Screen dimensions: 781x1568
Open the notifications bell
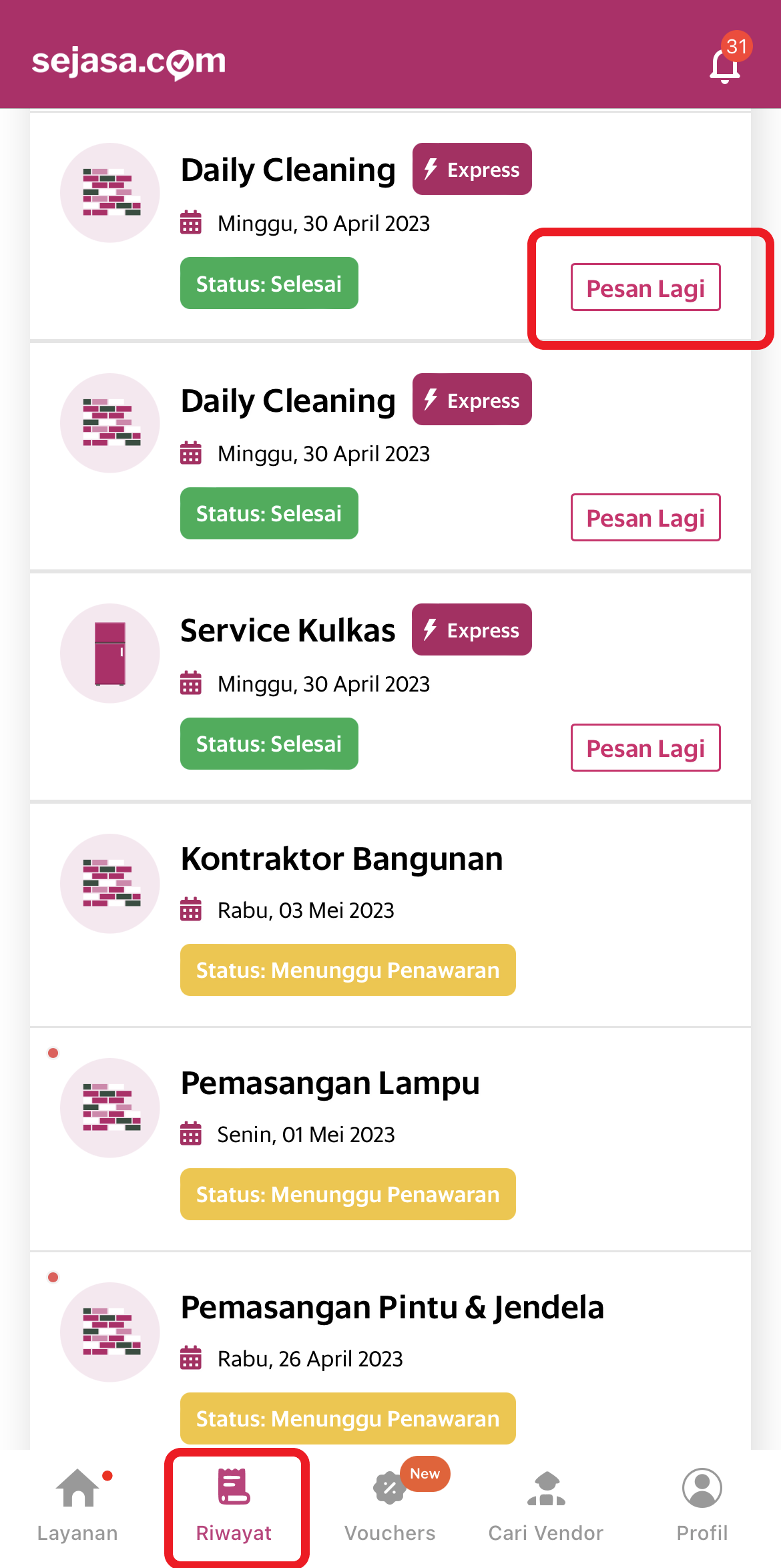(x=725, y=65)
